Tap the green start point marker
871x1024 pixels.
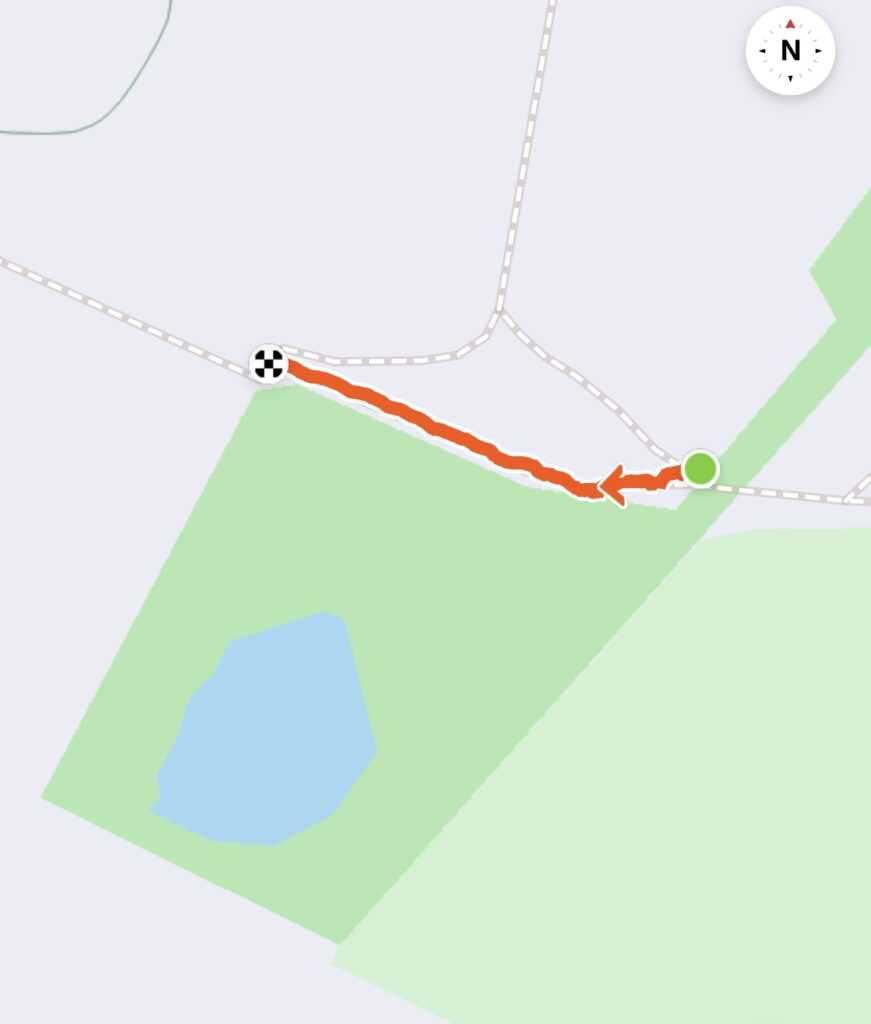coord(701,468)
